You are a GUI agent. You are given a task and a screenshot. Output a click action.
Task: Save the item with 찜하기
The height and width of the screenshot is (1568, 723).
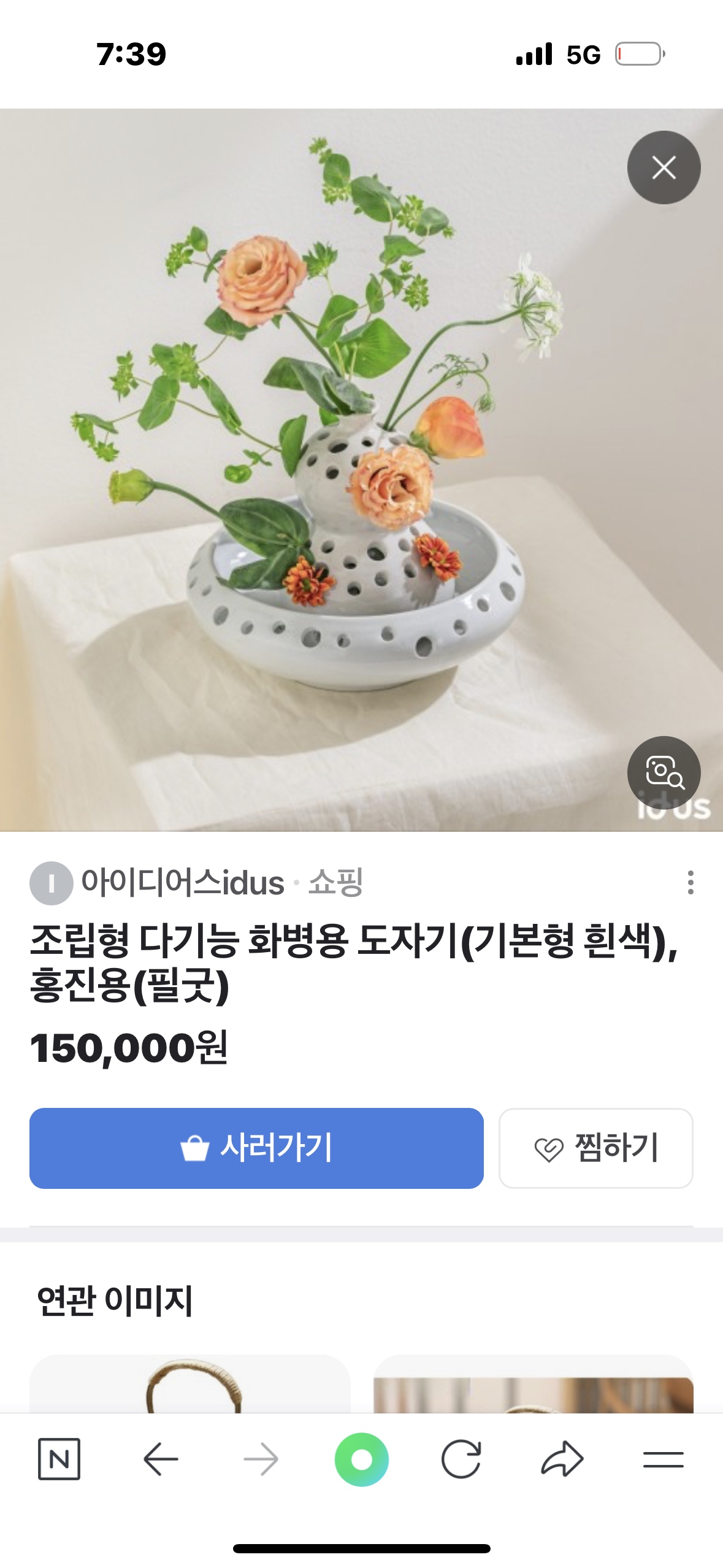click(x=595, y=1148)
